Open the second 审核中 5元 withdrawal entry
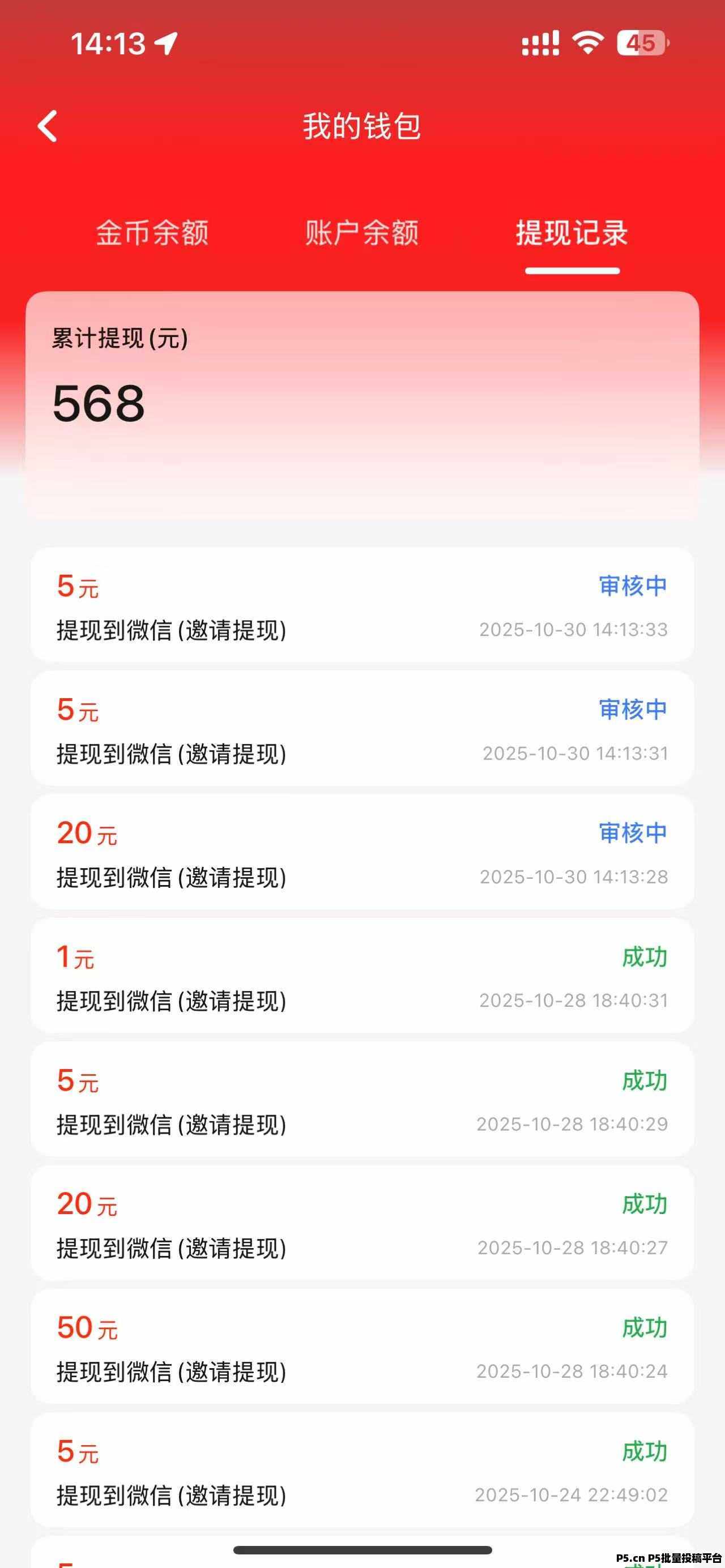 point(362,729)
